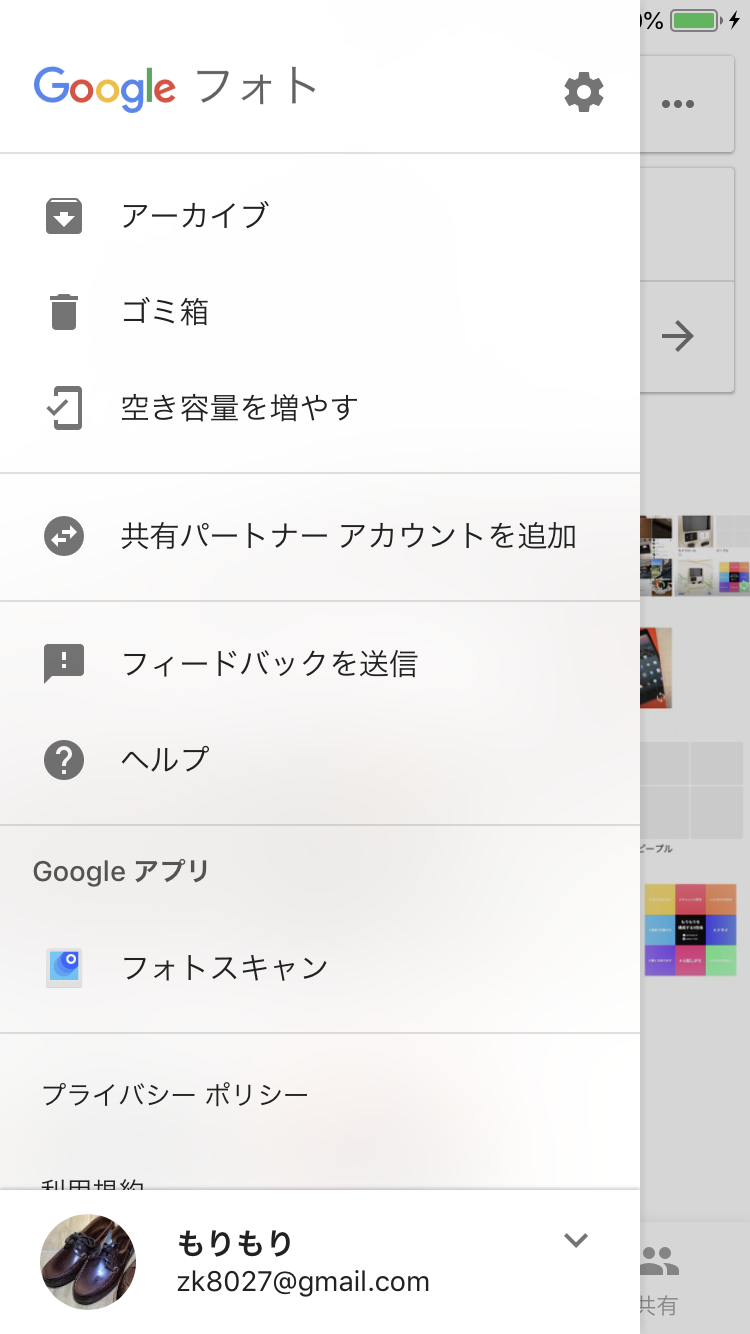
Task: Tap フィードバックを送信 to send feedback
Action: [269, 664]
